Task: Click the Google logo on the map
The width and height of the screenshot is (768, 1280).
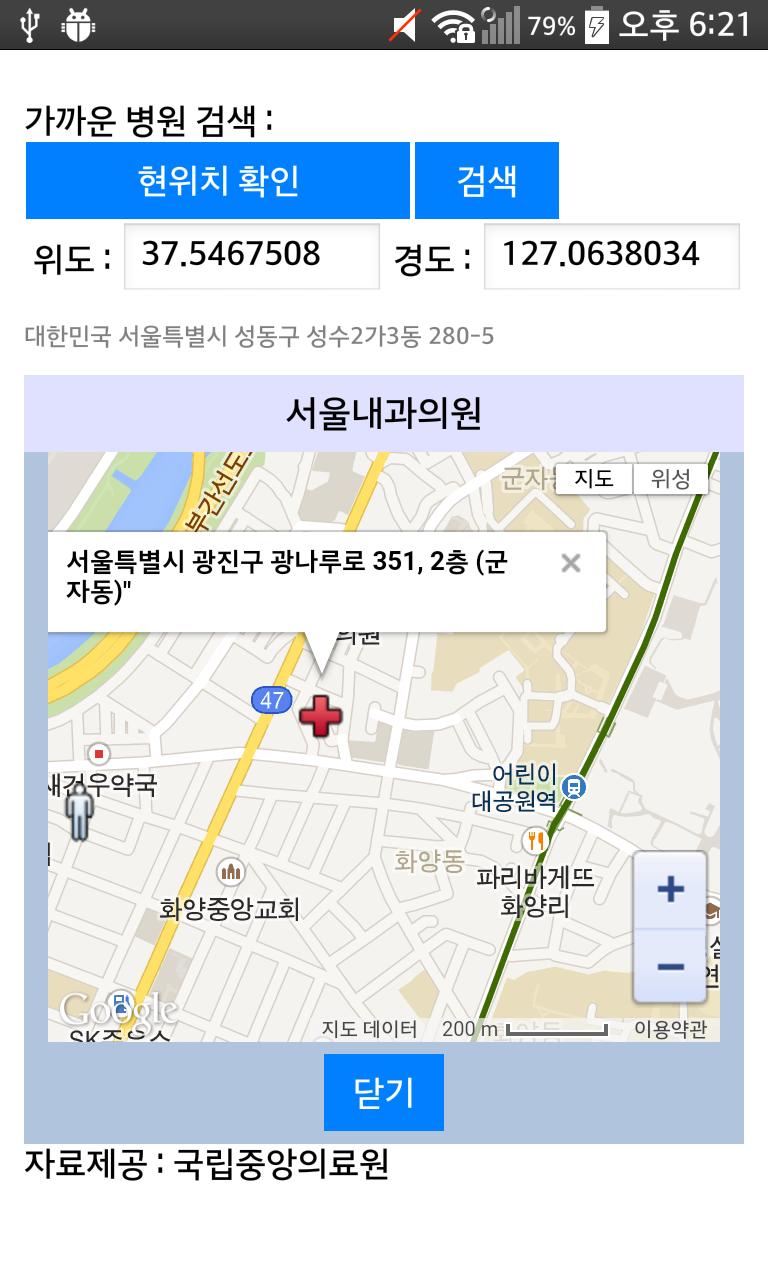Action: point(120,1008)
